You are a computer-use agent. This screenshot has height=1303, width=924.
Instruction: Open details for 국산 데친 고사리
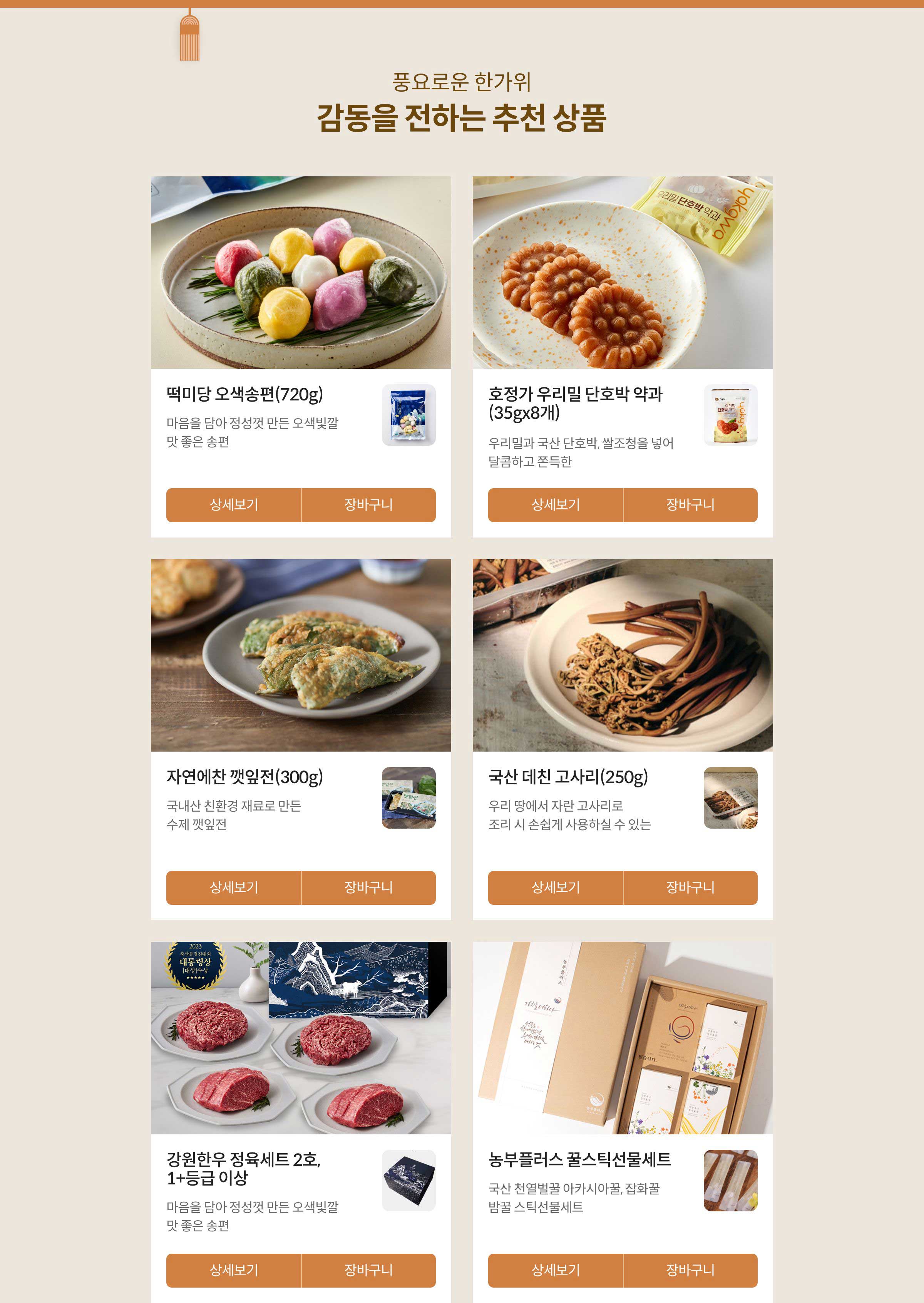click(555, 887)
